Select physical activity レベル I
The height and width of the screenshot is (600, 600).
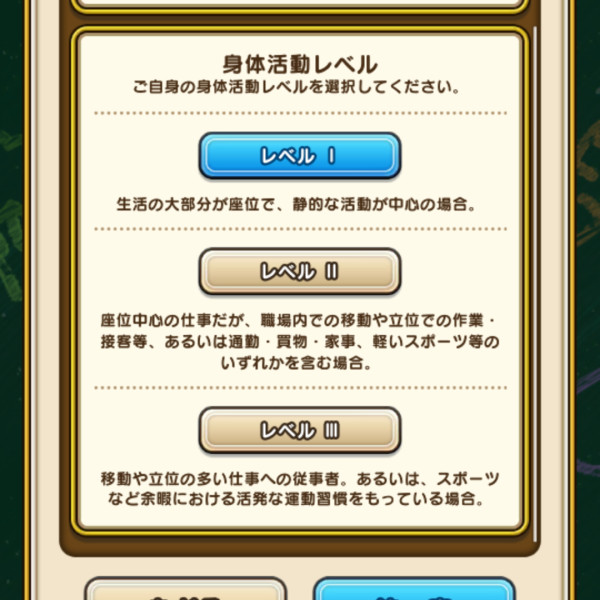pyautogui.click(x=300, y=156)
